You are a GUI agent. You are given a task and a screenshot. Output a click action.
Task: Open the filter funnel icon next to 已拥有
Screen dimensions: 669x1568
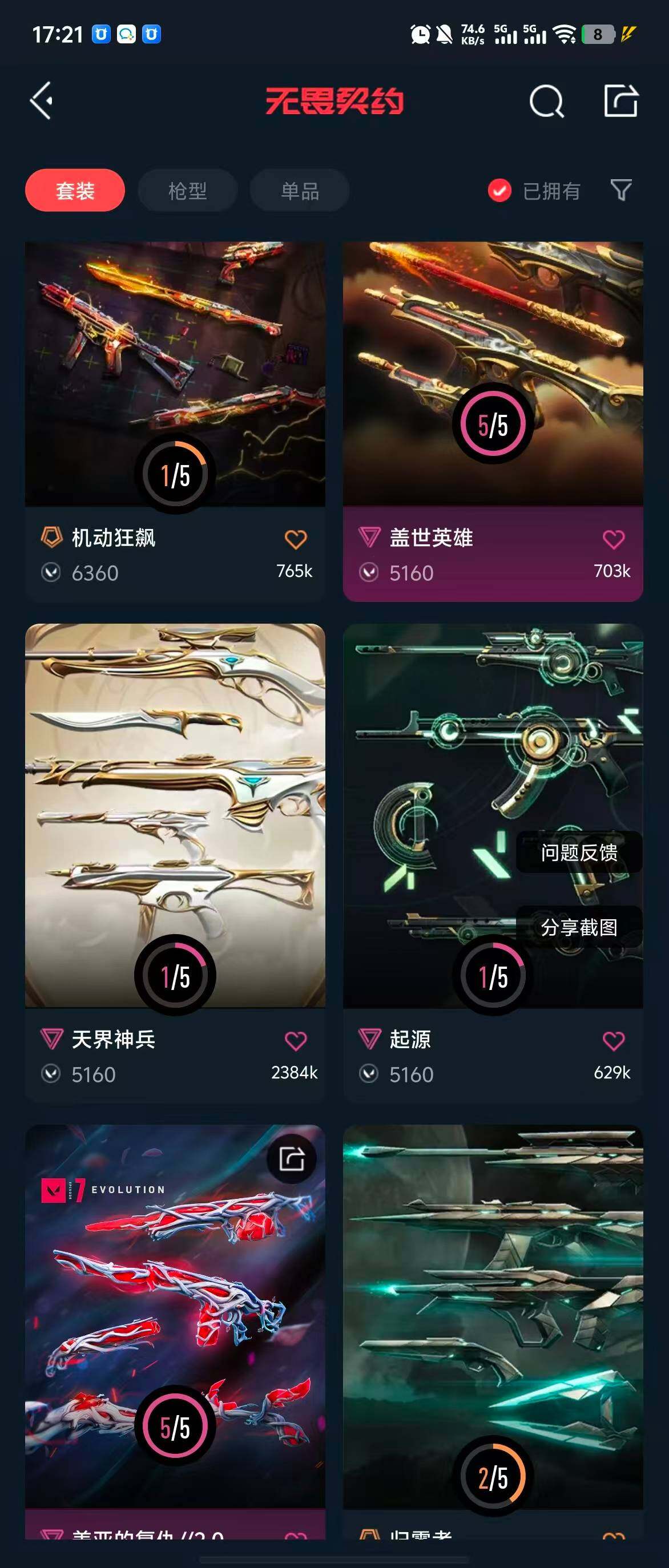[x=622, y=191]
